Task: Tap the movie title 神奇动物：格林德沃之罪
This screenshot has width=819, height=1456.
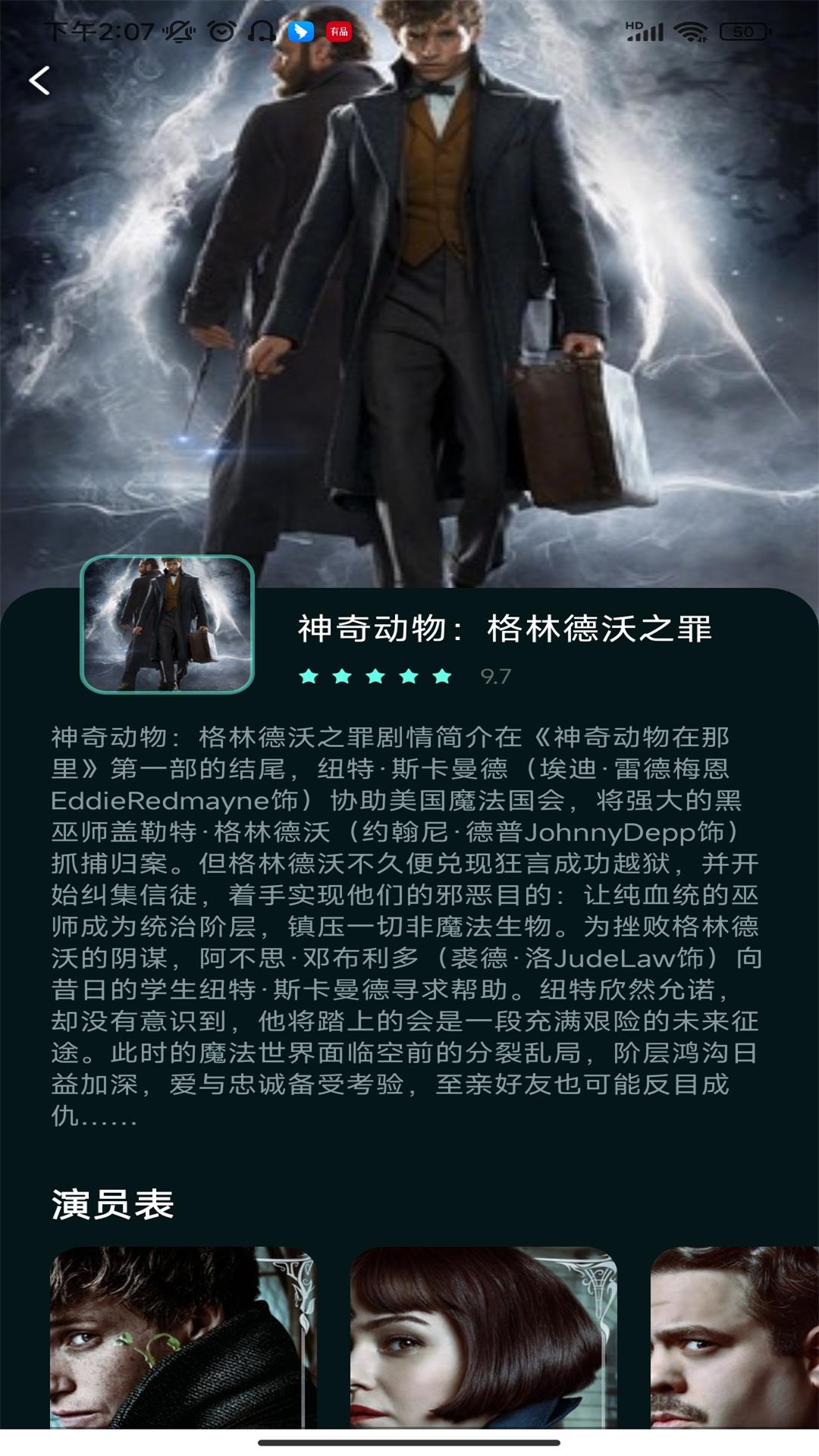Action: (x=507, y=627)
